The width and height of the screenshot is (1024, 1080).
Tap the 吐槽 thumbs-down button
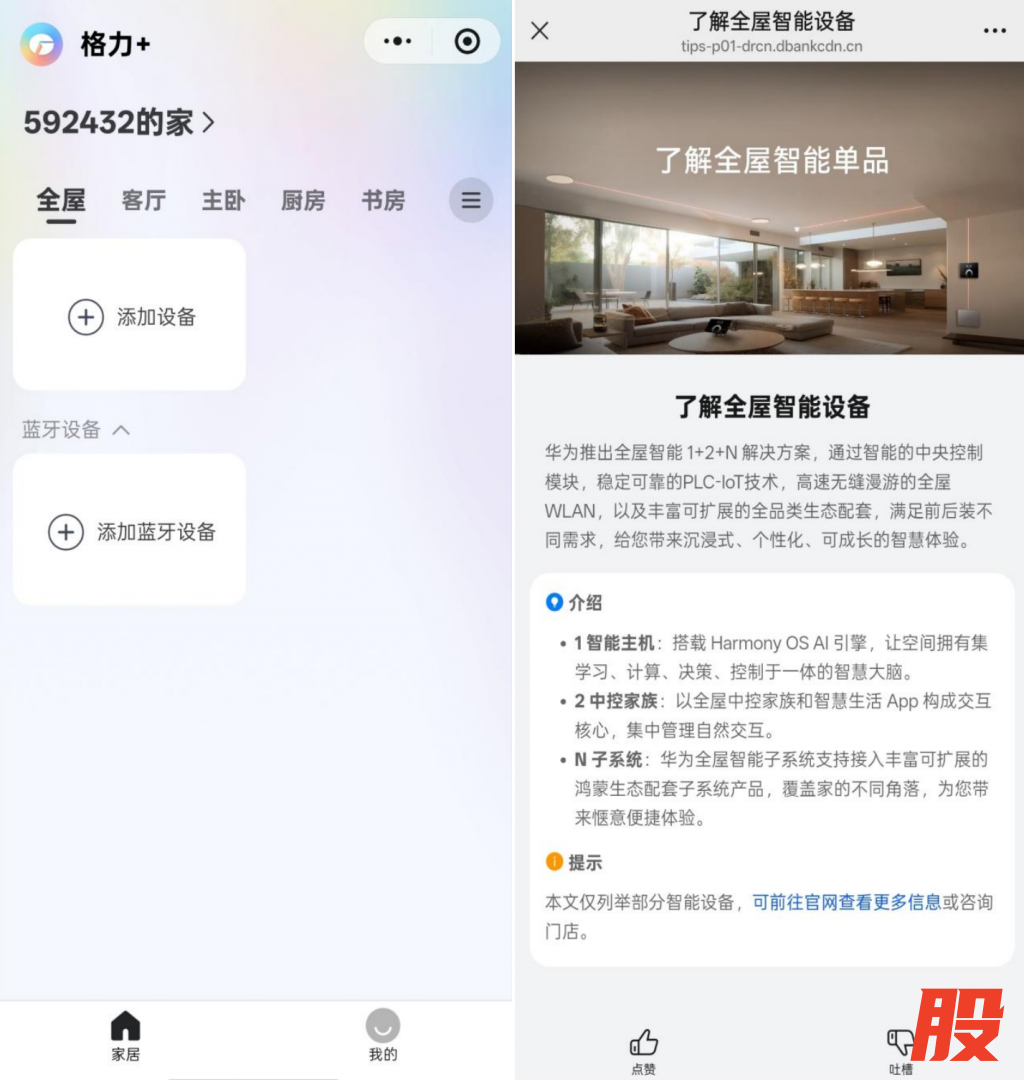[x=900, y=1050]
